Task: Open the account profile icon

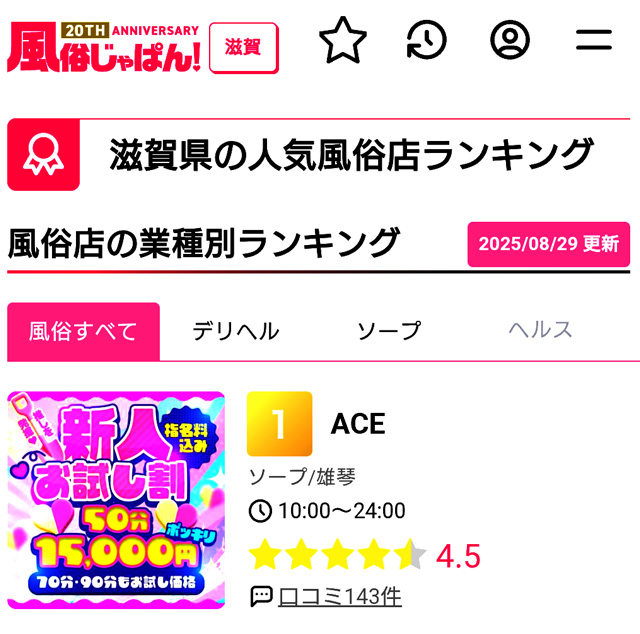Action: point(510,41)
